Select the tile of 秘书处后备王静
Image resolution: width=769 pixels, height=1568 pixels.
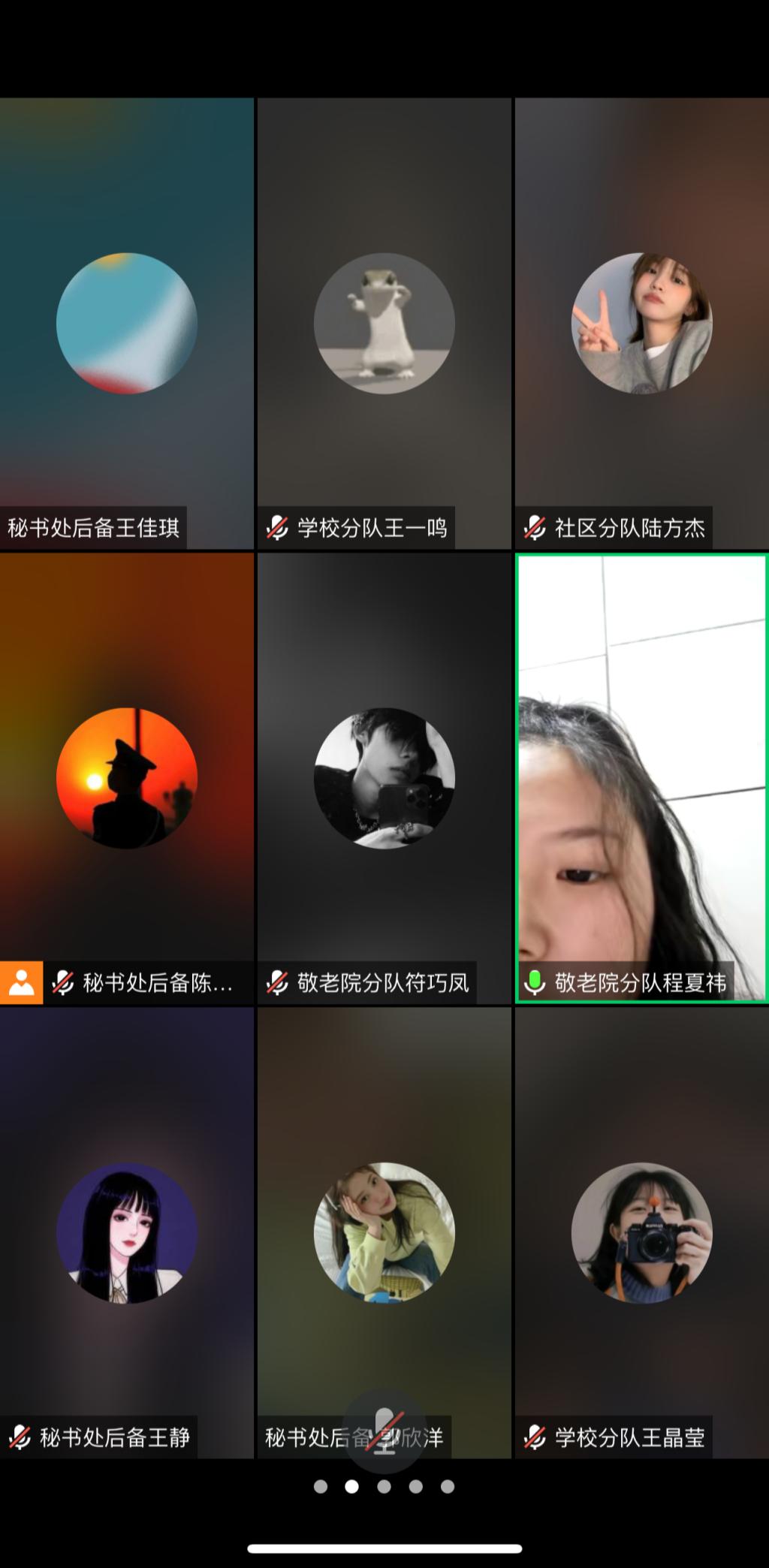[x=127, y=1233]
